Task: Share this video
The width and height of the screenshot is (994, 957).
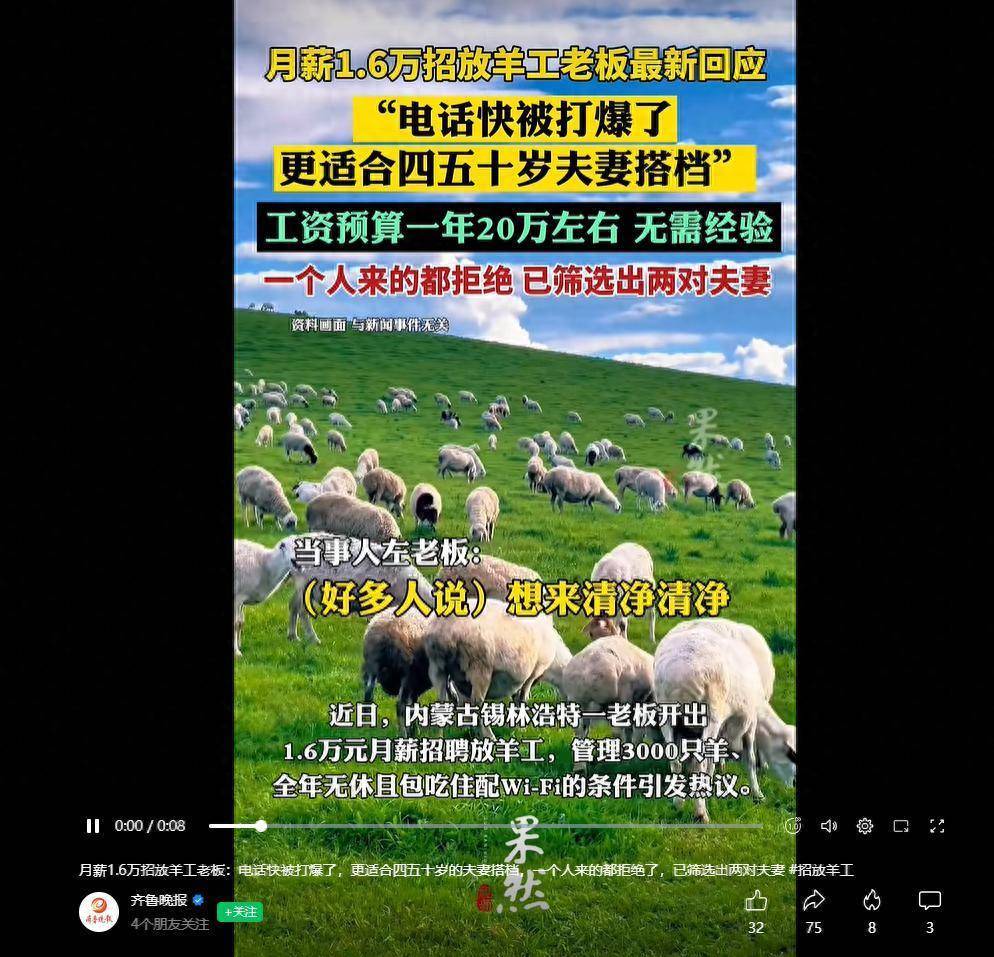Action: [814, 901]
